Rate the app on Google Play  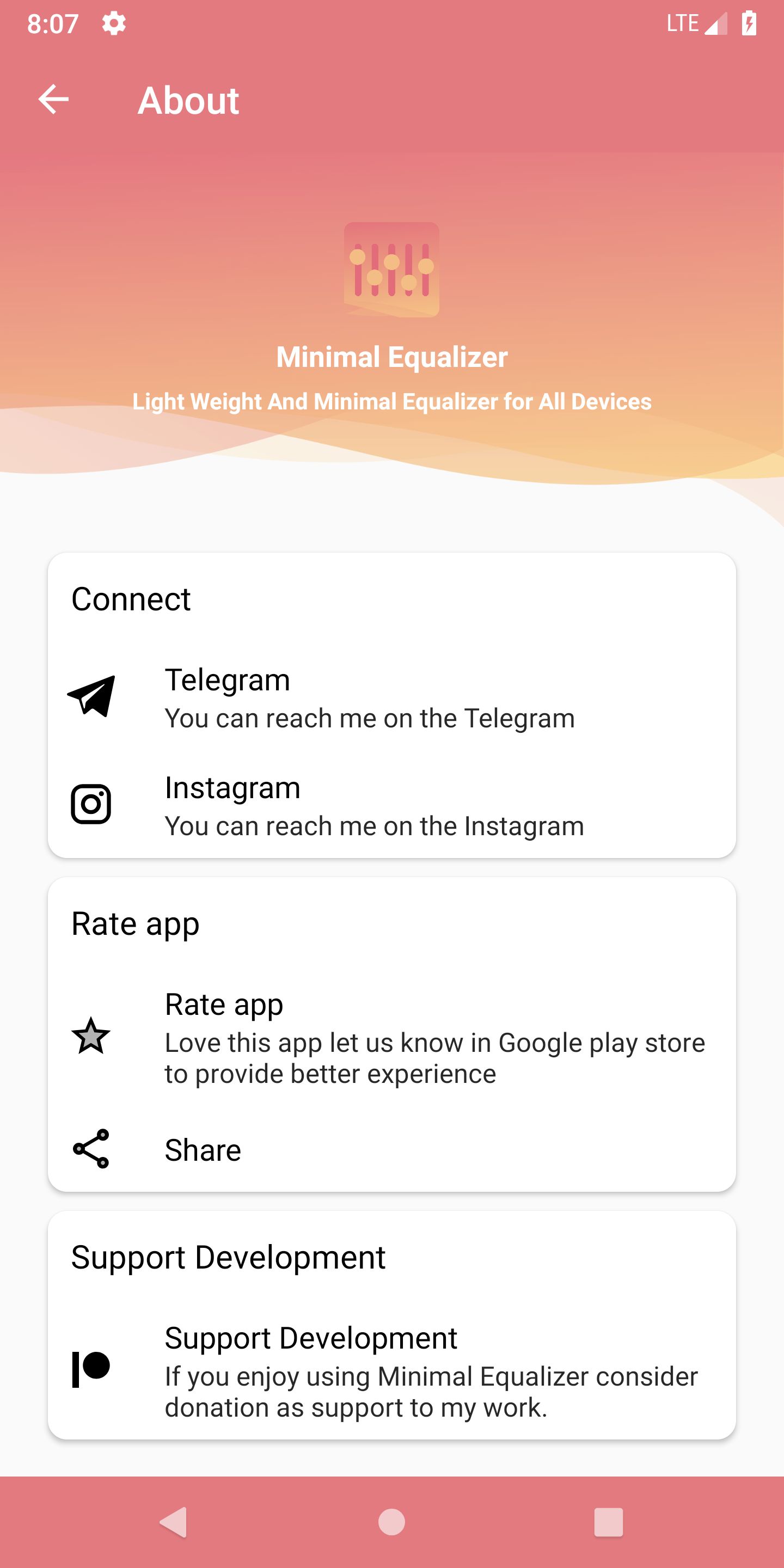[x=391, y=1037]
